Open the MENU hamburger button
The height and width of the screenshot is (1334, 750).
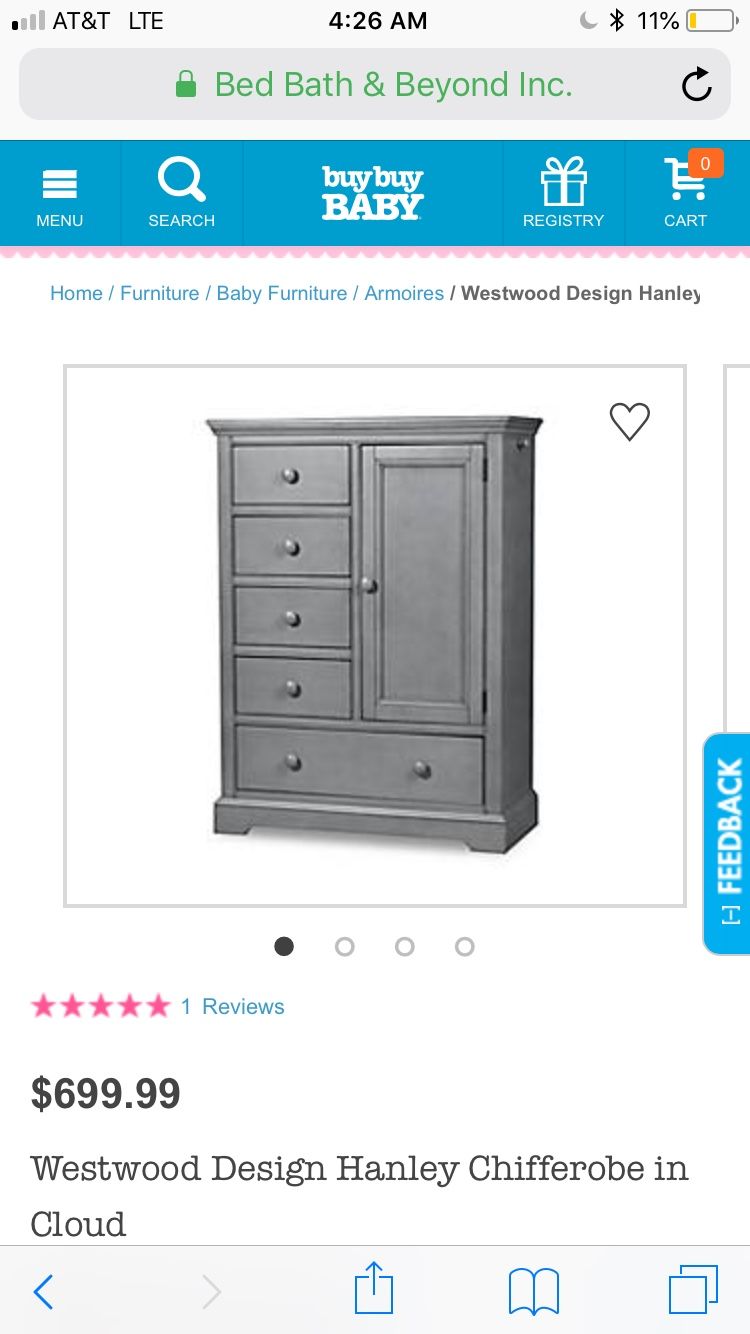pyautogui.click(x=60, y=193)
